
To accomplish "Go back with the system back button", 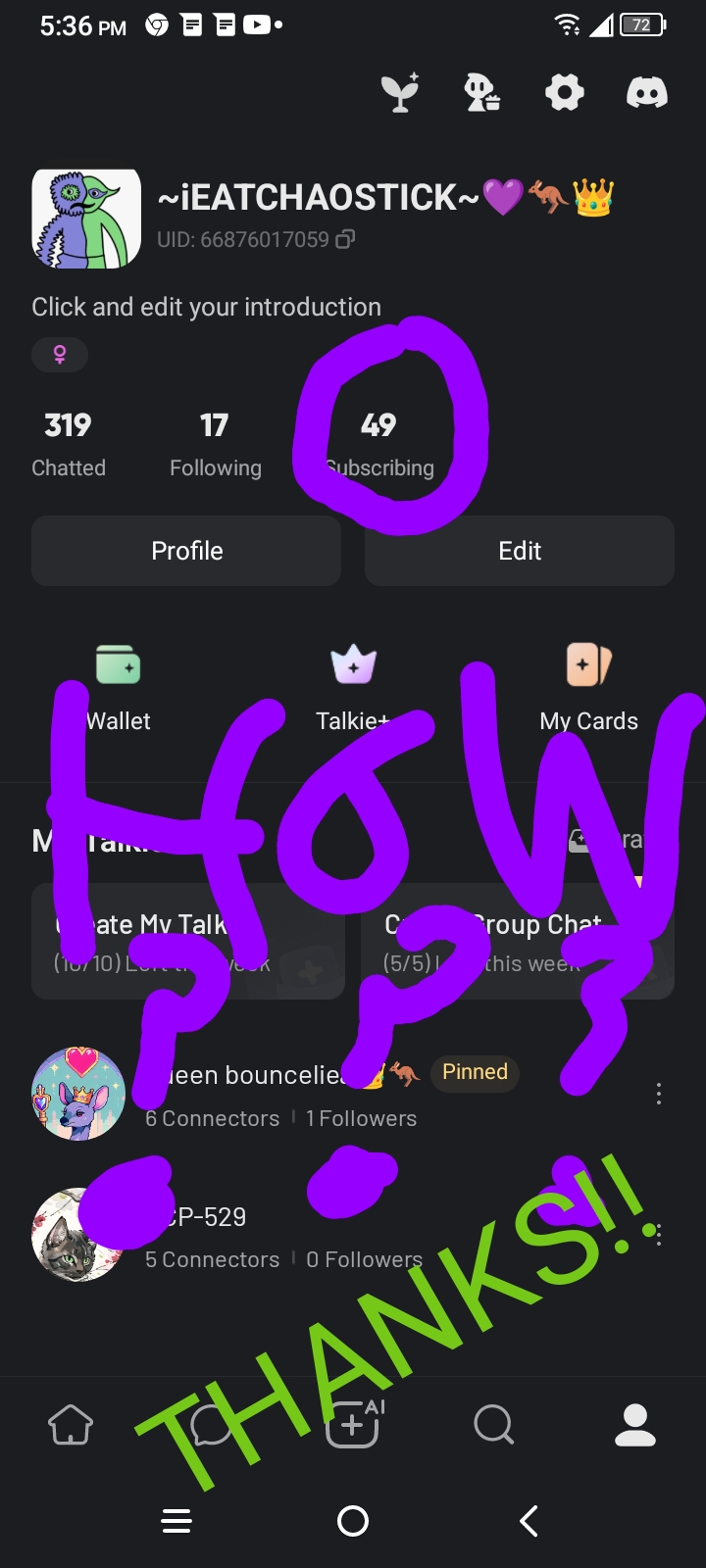I will pos(529,1521).
